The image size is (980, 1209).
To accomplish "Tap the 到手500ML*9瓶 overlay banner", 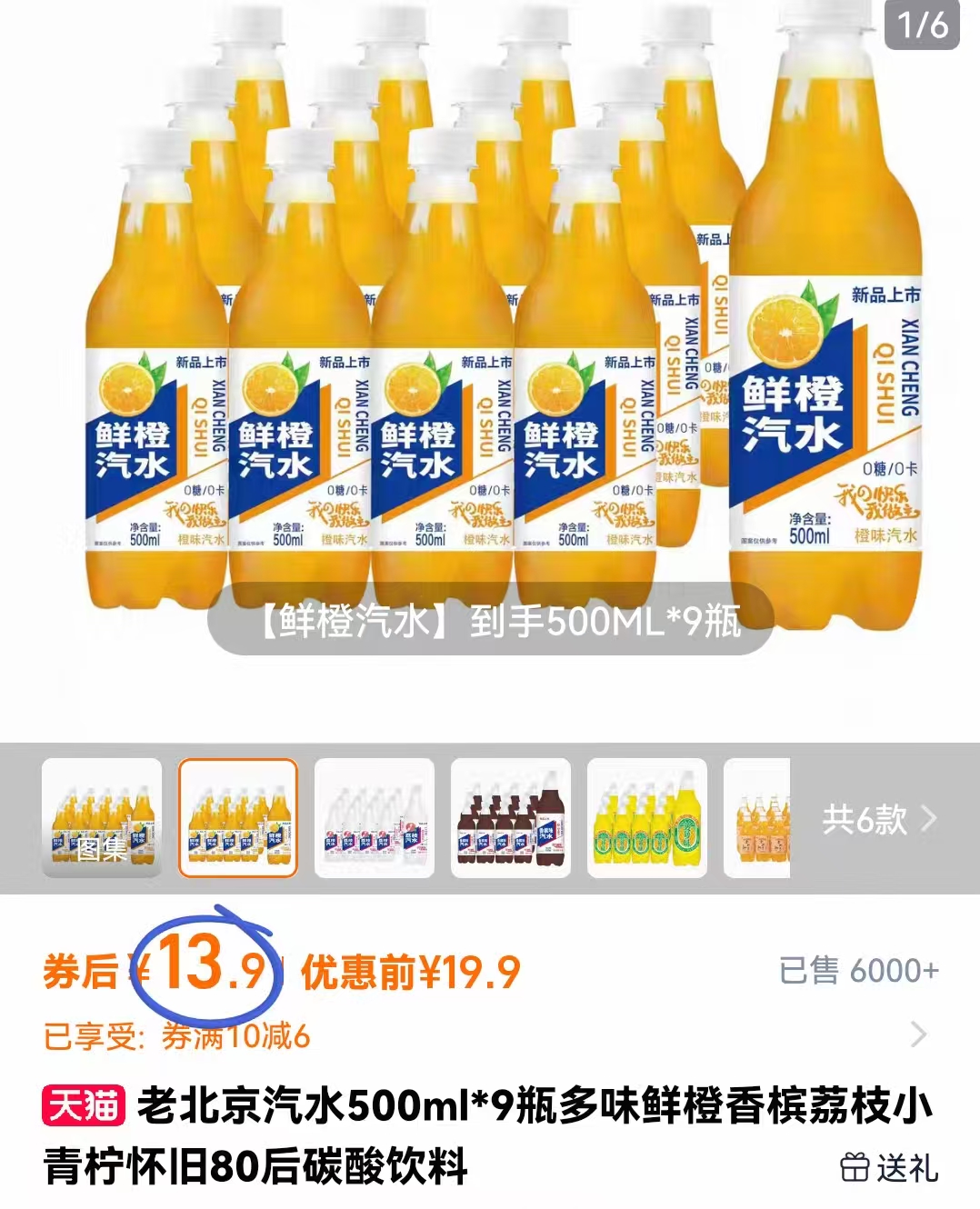I will tap(490, 623).
